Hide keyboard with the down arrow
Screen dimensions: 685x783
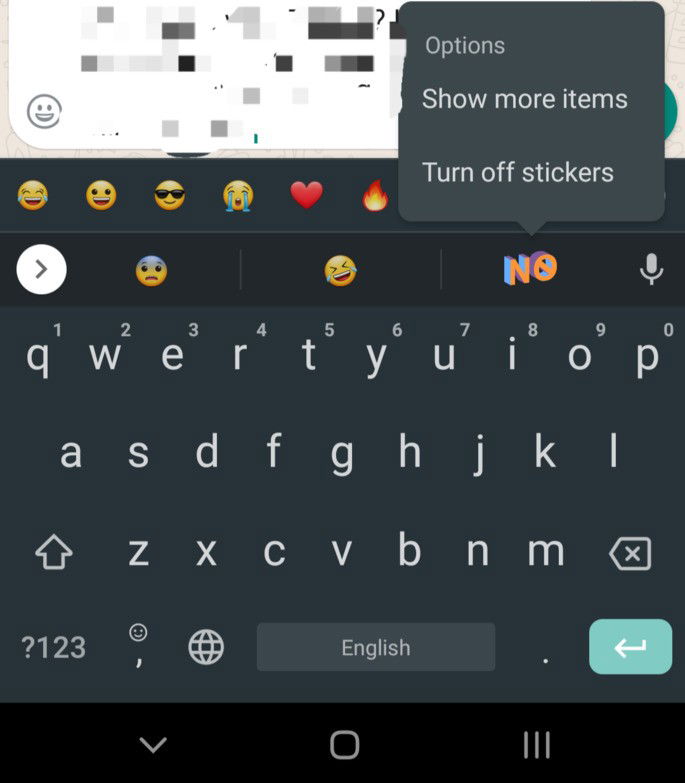(x=152, y=744)
